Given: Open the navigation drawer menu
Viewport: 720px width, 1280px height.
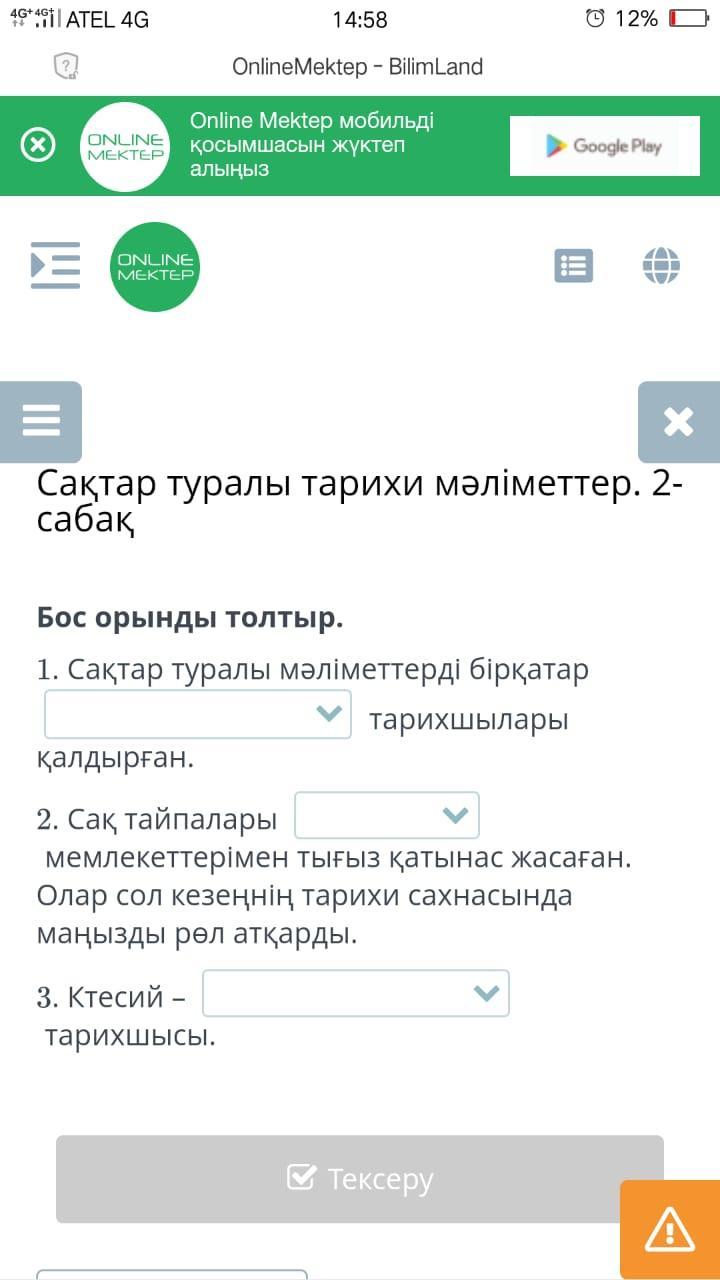Looking at the screenshot, I should coord(55,265).
